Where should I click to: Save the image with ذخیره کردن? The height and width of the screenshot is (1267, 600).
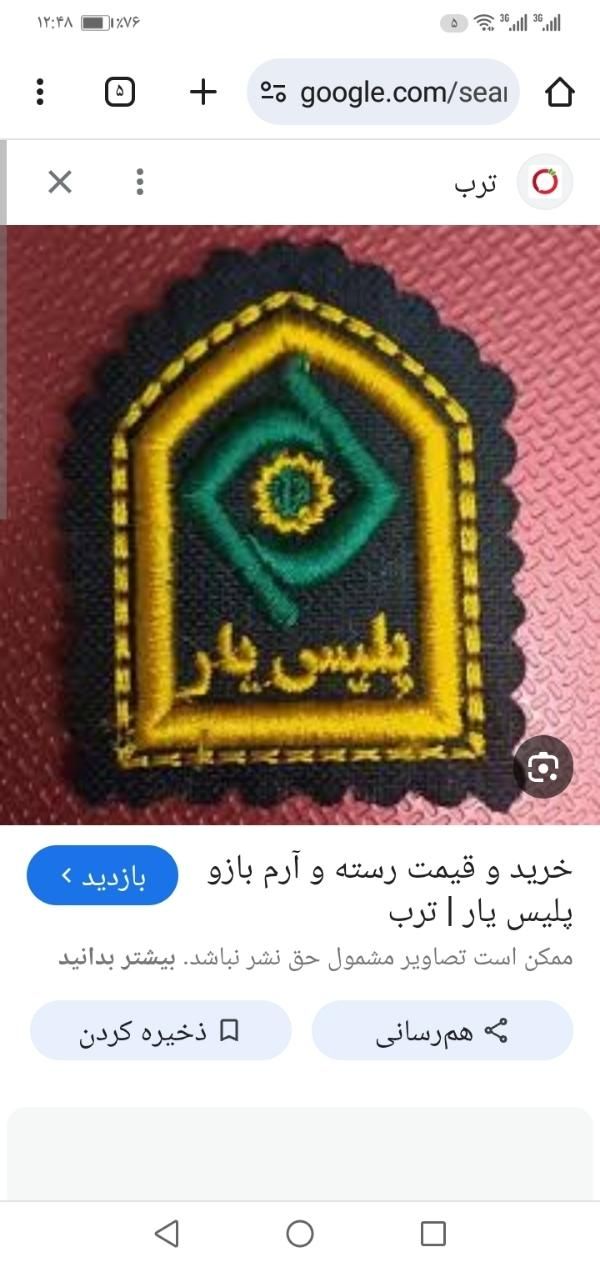pos(160,1031)
